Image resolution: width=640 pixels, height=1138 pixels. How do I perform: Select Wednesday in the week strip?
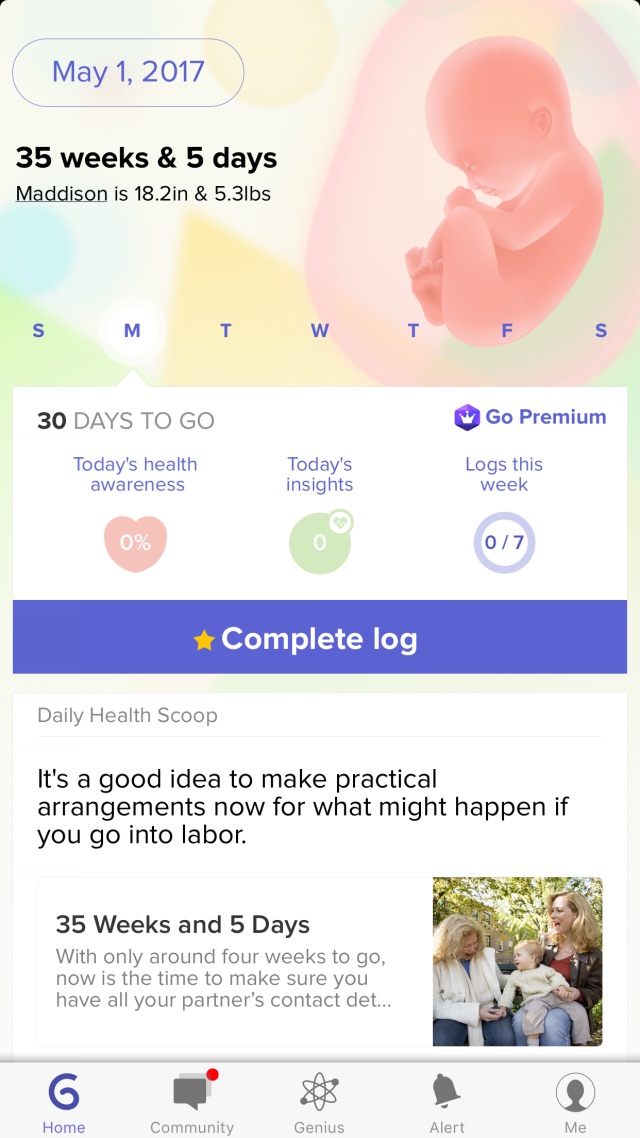[319, 331]
